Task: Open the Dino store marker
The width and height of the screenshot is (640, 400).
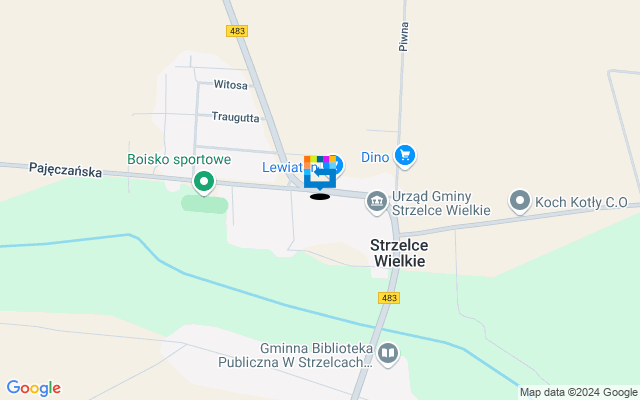Action: (x=404, y=155)
